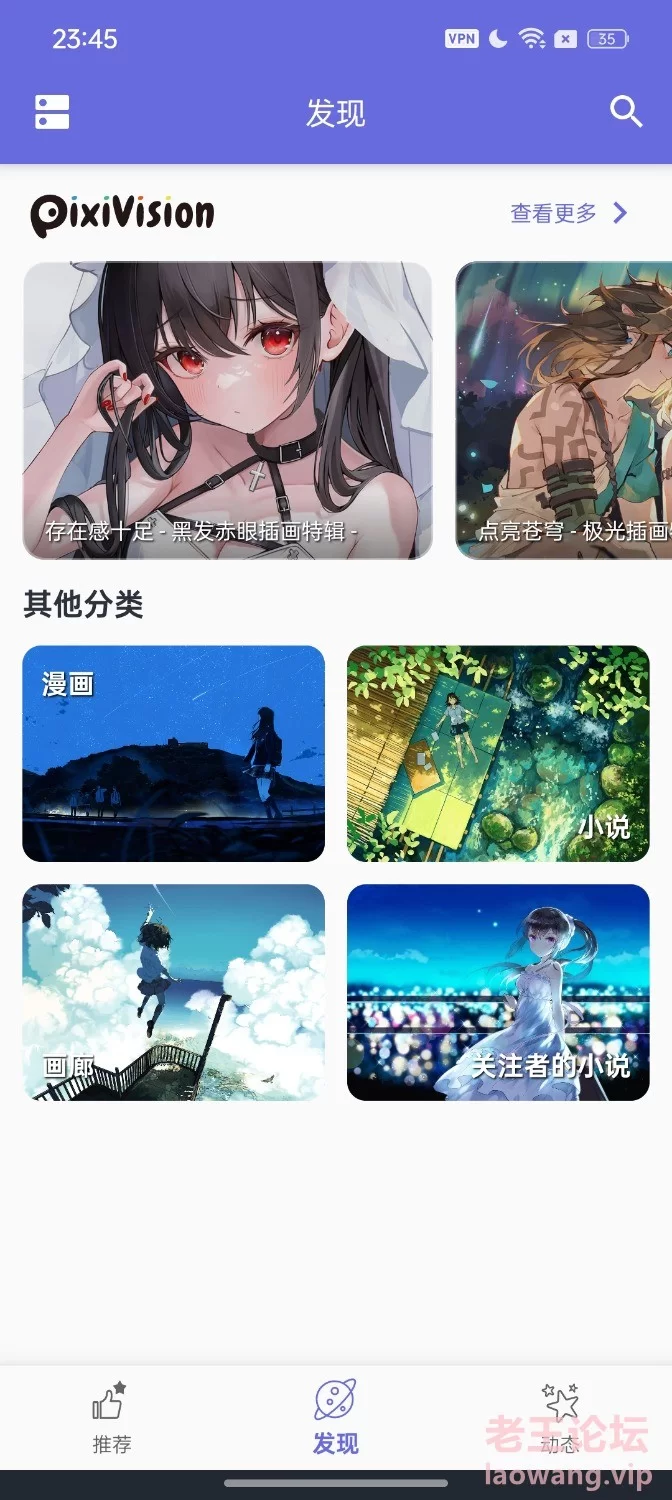Open the search magnifier icon
The height and width of the screenshot is (1500, 672).
tap(626, 112)
